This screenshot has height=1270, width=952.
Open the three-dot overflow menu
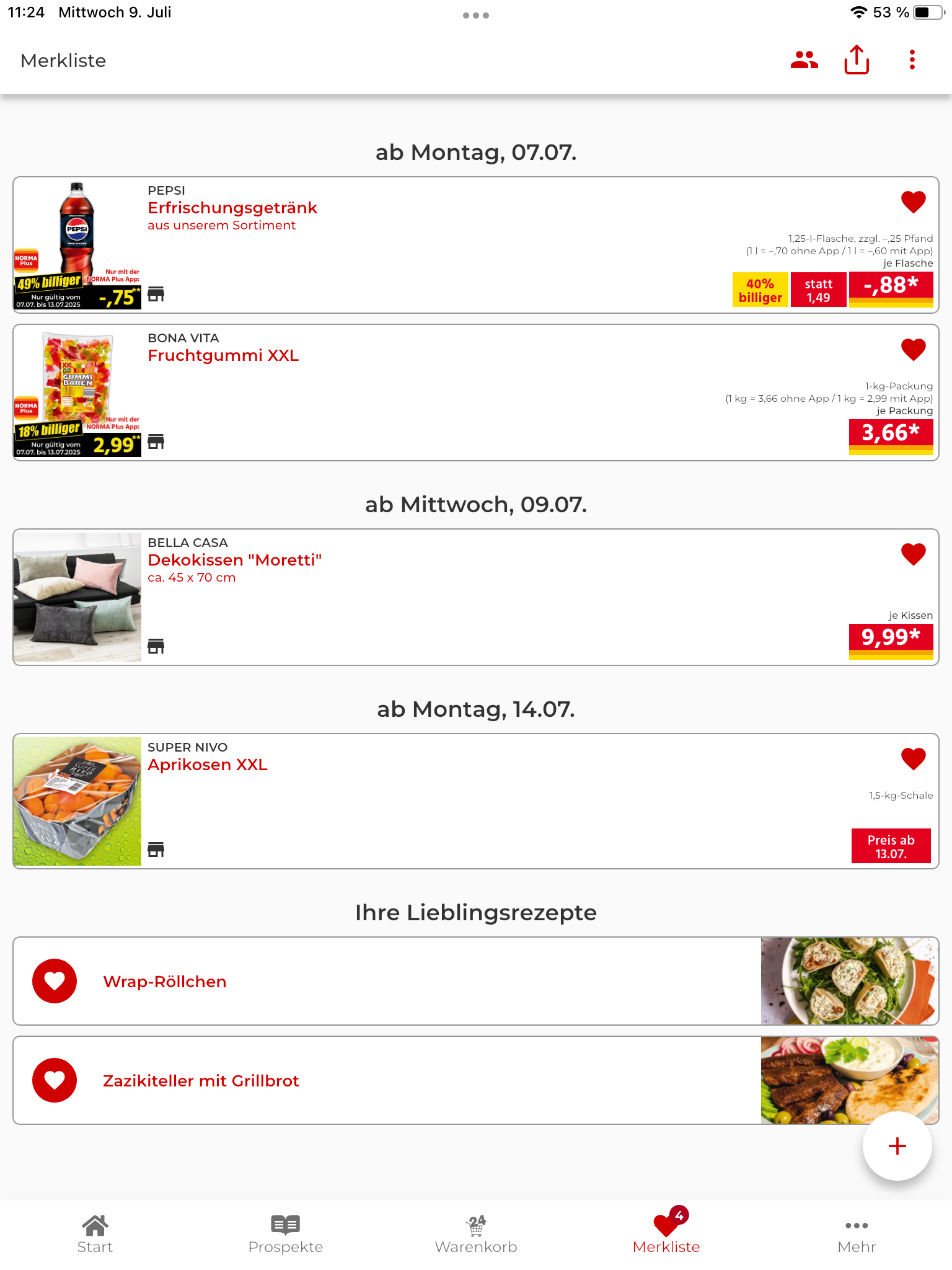[912, 60]
